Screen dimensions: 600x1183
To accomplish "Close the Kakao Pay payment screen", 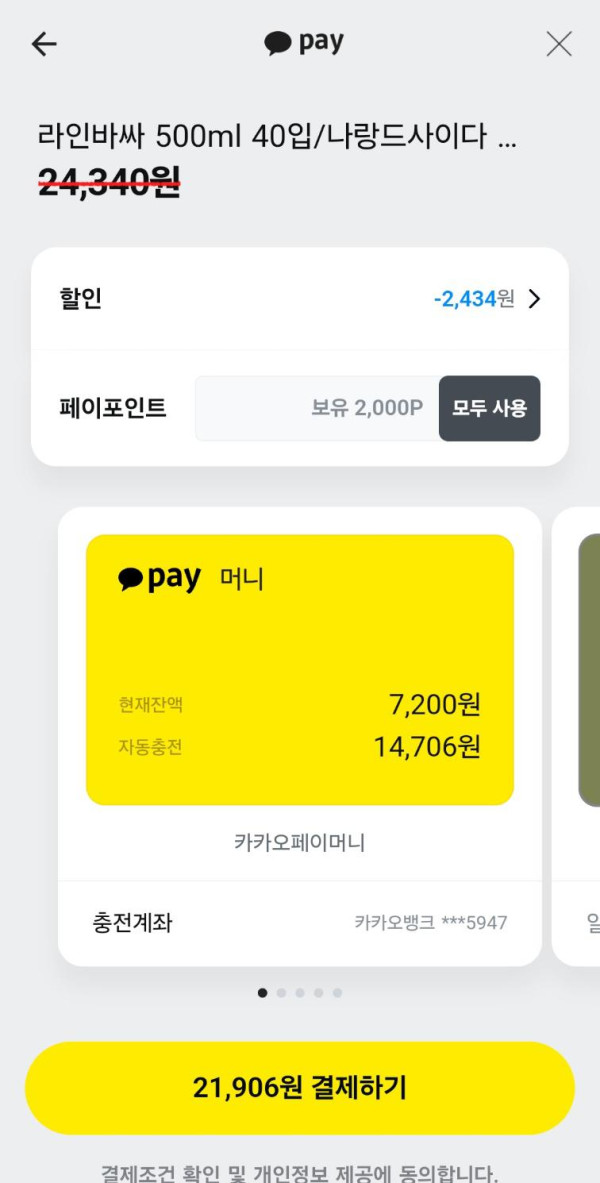I will point(559,44).
